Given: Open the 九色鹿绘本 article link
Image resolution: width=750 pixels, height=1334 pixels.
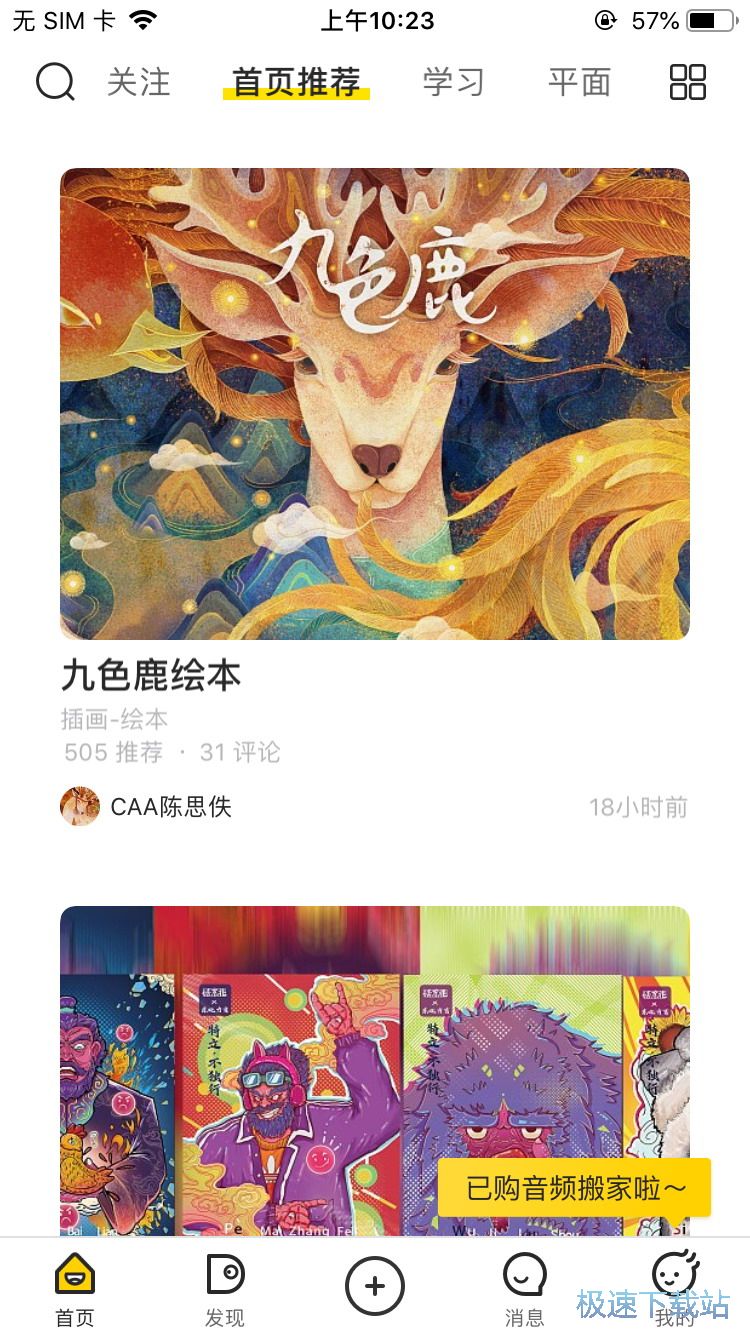Looking at the screenshot, I should [x=150, y=676].
